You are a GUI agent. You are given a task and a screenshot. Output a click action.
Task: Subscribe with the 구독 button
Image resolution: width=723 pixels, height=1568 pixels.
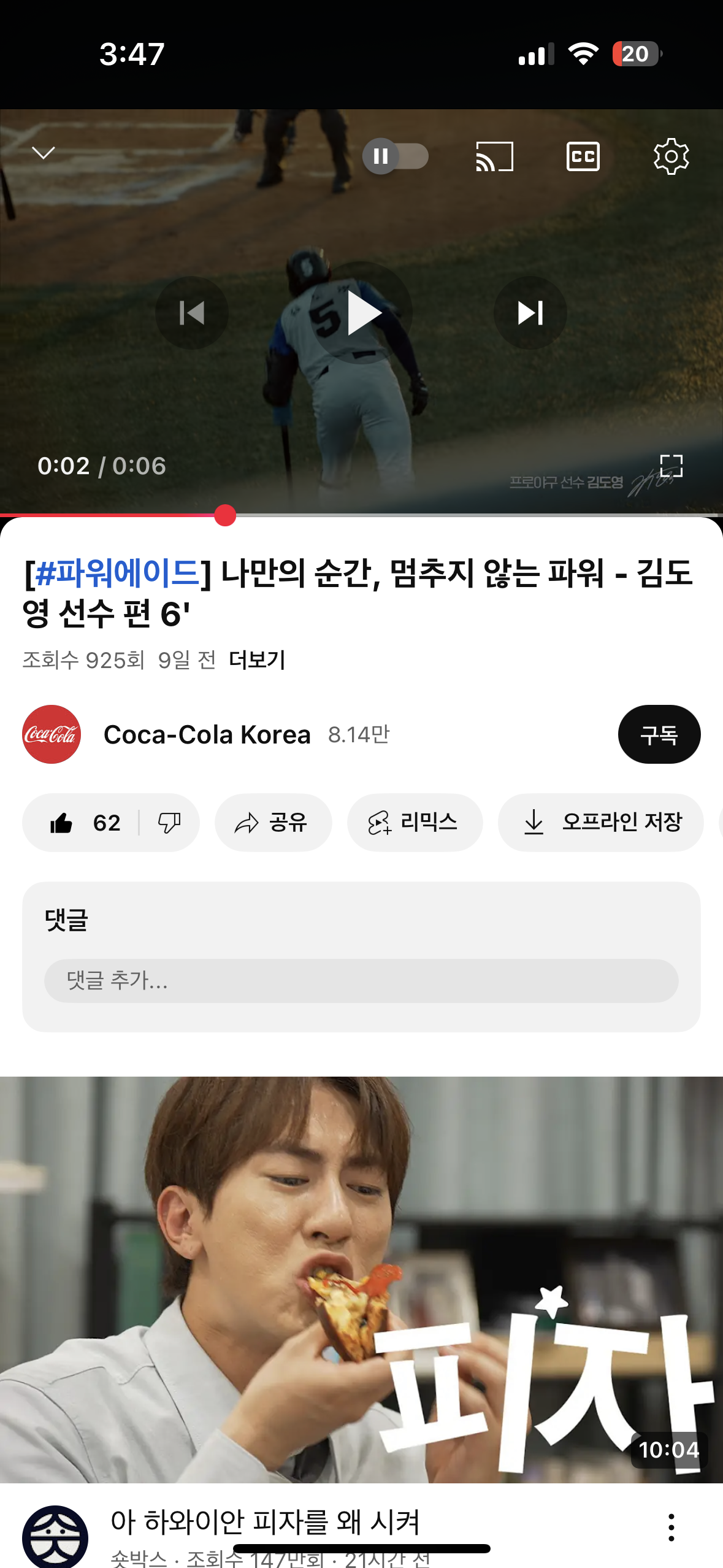coord(659,734)
